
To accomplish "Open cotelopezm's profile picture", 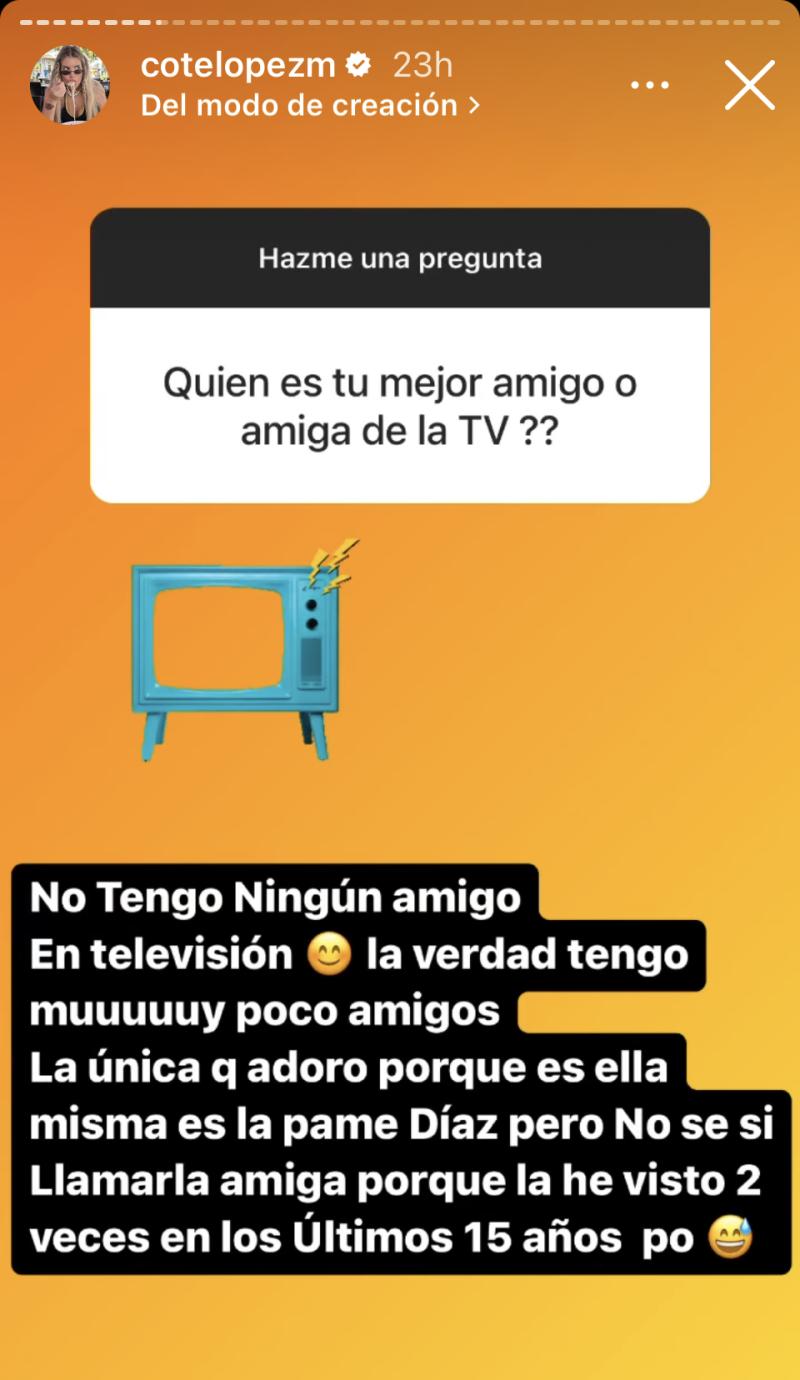I will point(68,84).
